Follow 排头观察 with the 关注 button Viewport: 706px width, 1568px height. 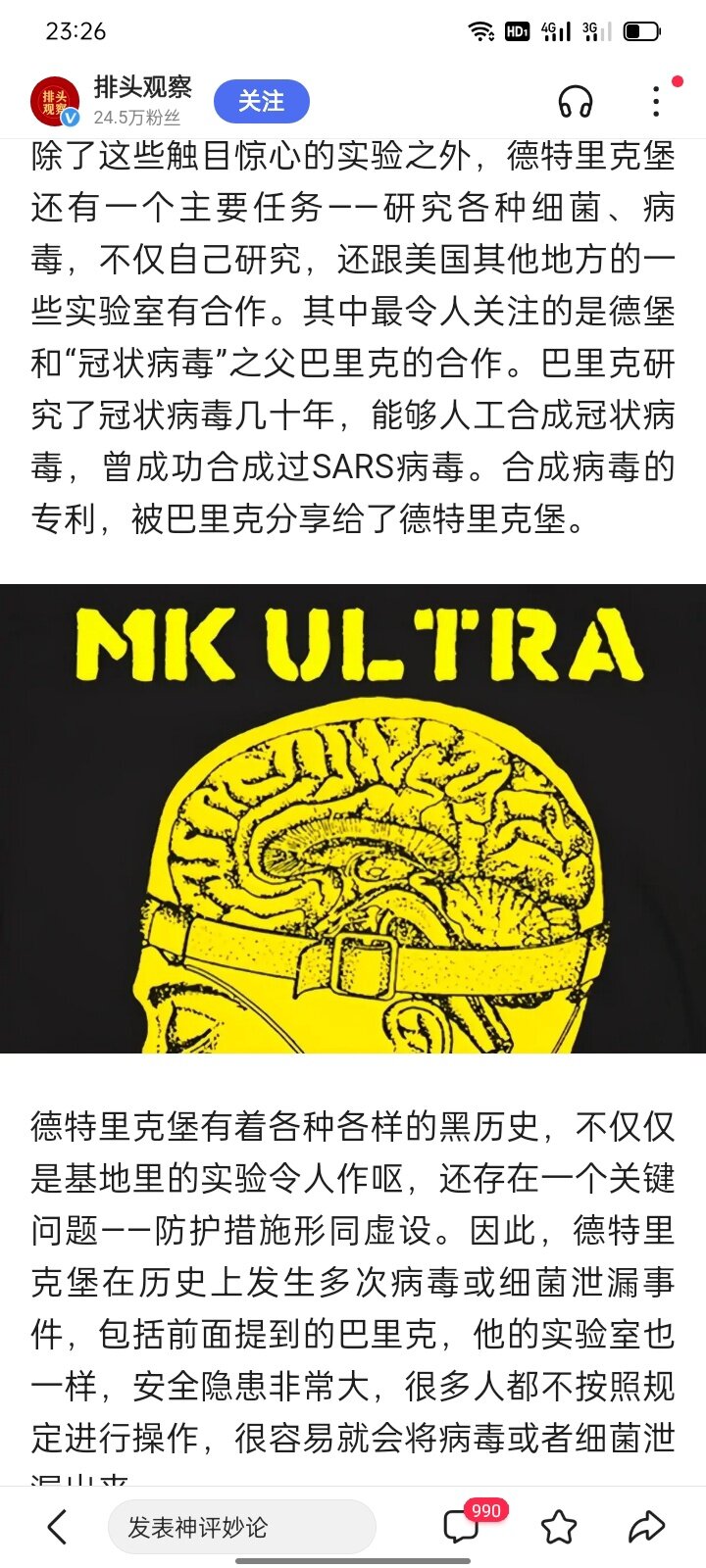(261, 101)
